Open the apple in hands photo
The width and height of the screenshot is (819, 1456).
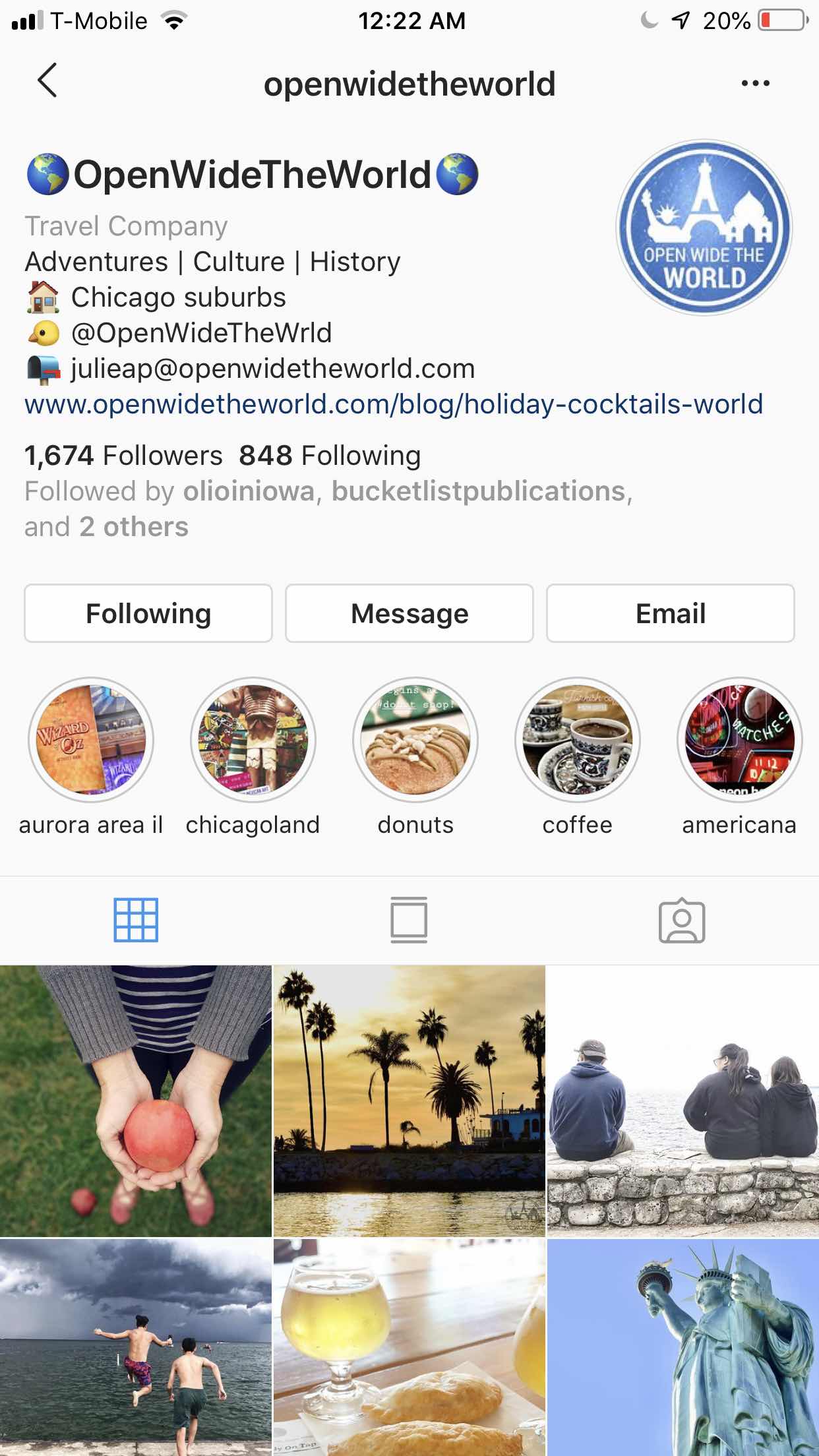coord(136,1101)
